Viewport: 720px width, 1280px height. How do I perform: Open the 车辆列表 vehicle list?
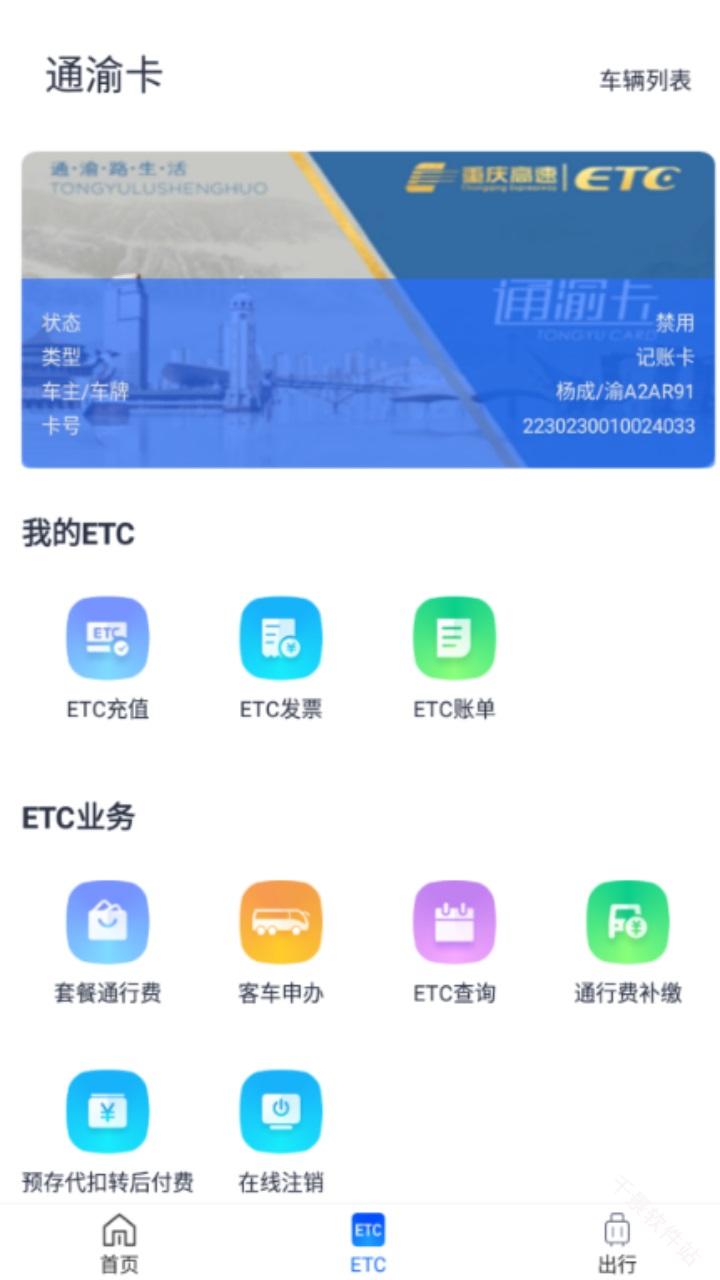(x=645, y=81)
